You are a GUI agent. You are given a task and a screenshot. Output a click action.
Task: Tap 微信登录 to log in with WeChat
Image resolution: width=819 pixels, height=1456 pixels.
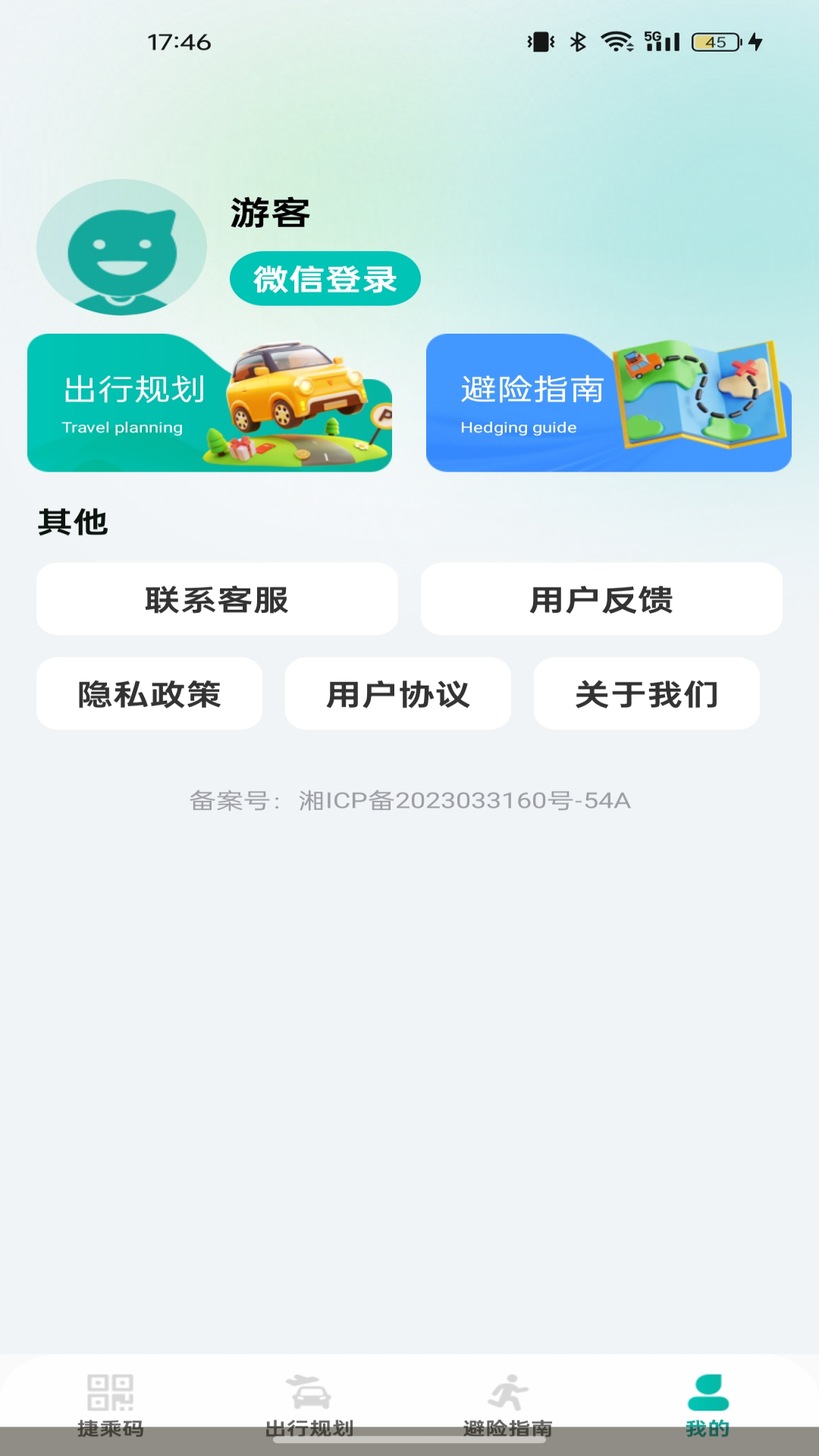(325, 279)
